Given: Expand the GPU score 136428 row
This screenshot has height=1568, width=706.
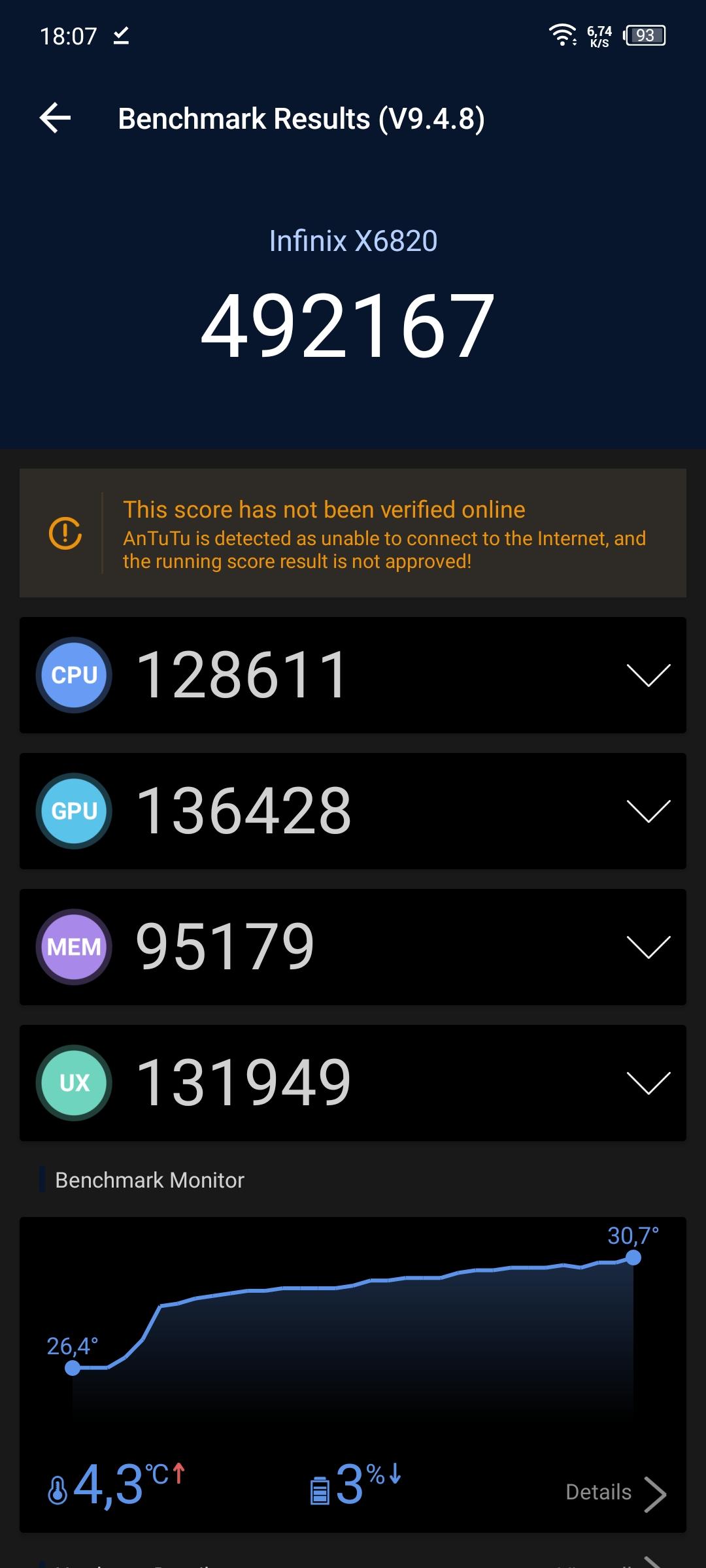Looking at the screenshot, I should 353,811.
